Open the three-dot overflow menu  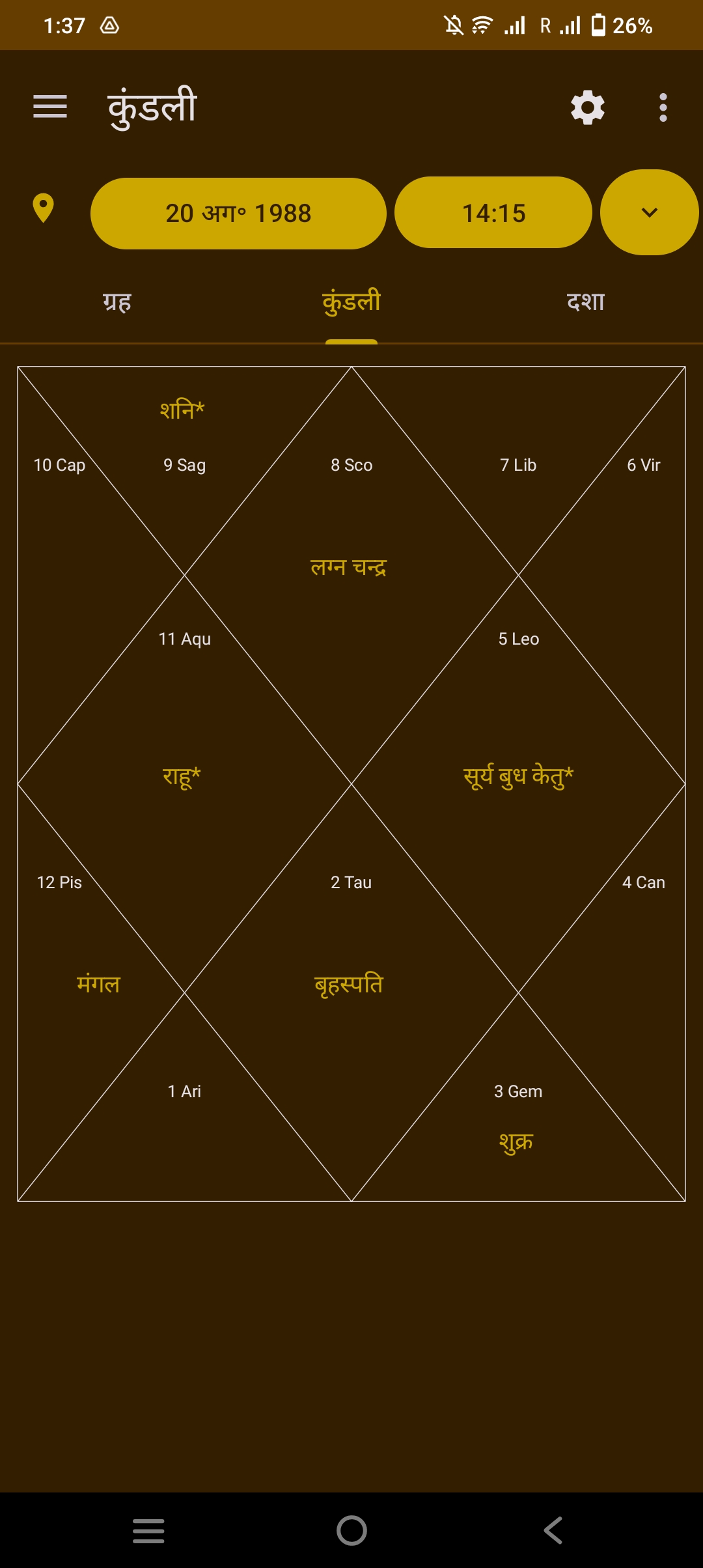point(663,107)
